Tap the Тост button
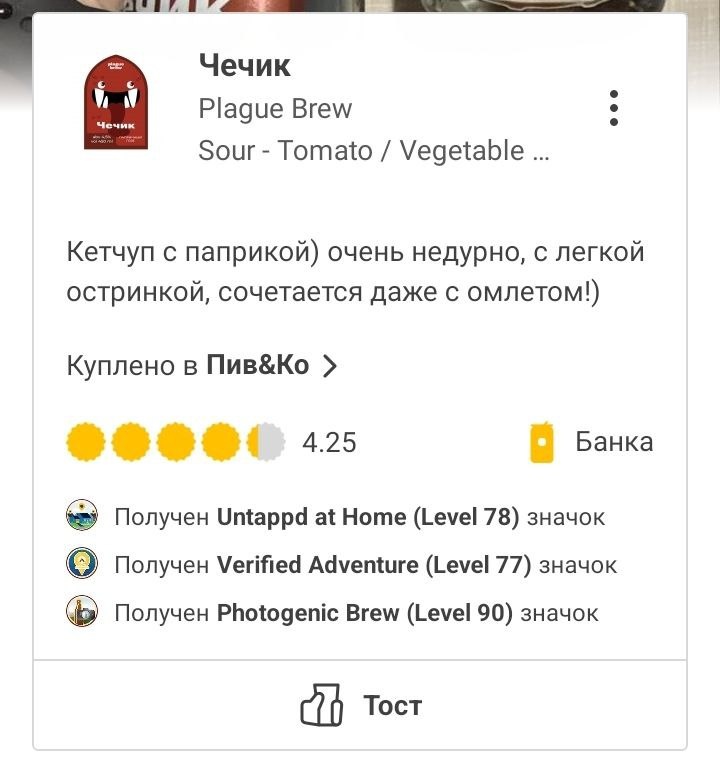The width and height of the screenshot is (720, 762). [360, 705]
